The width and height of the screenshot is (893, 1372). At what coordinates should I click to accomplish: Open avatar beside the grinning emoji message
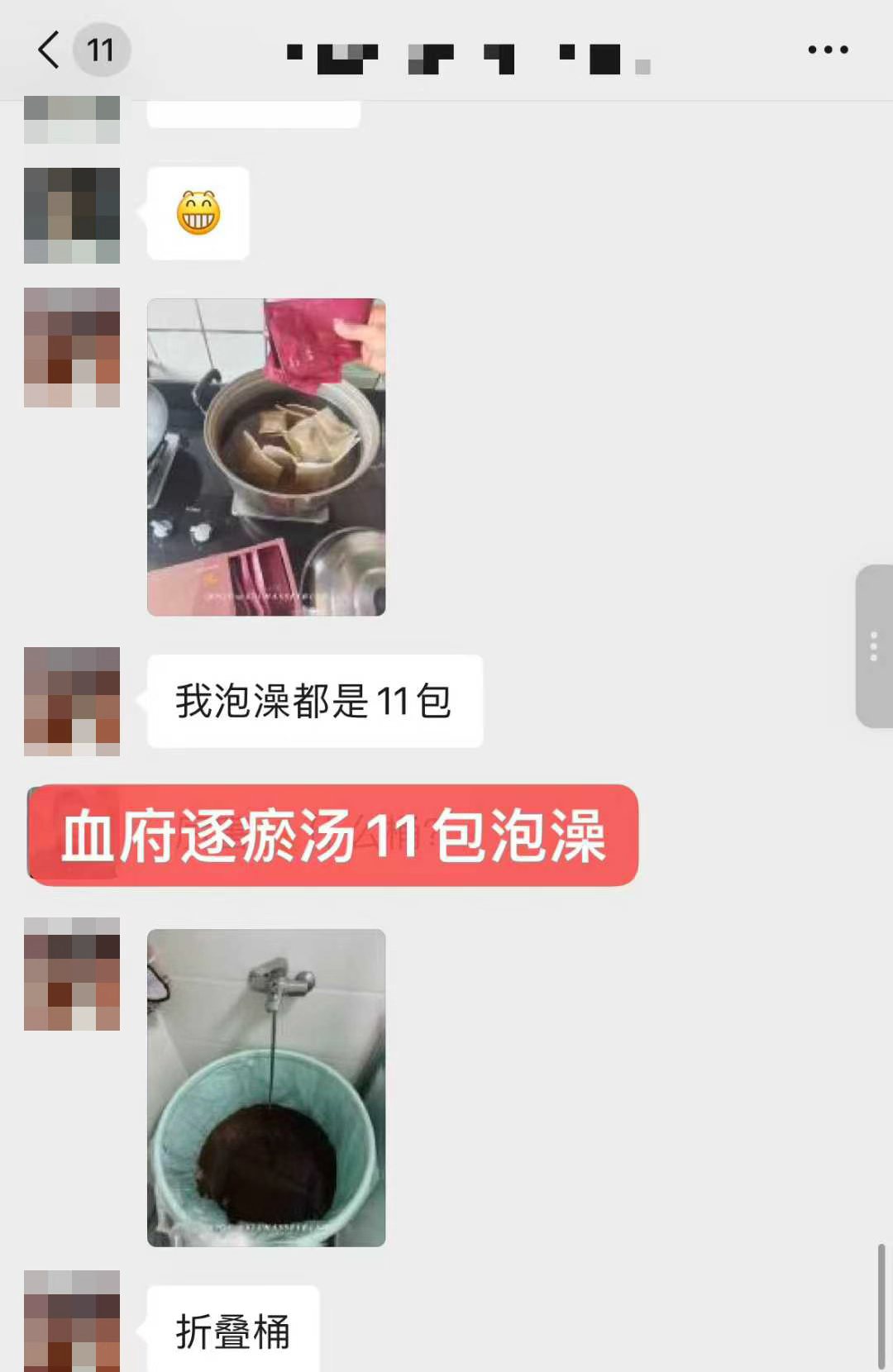tap(72, 216)
